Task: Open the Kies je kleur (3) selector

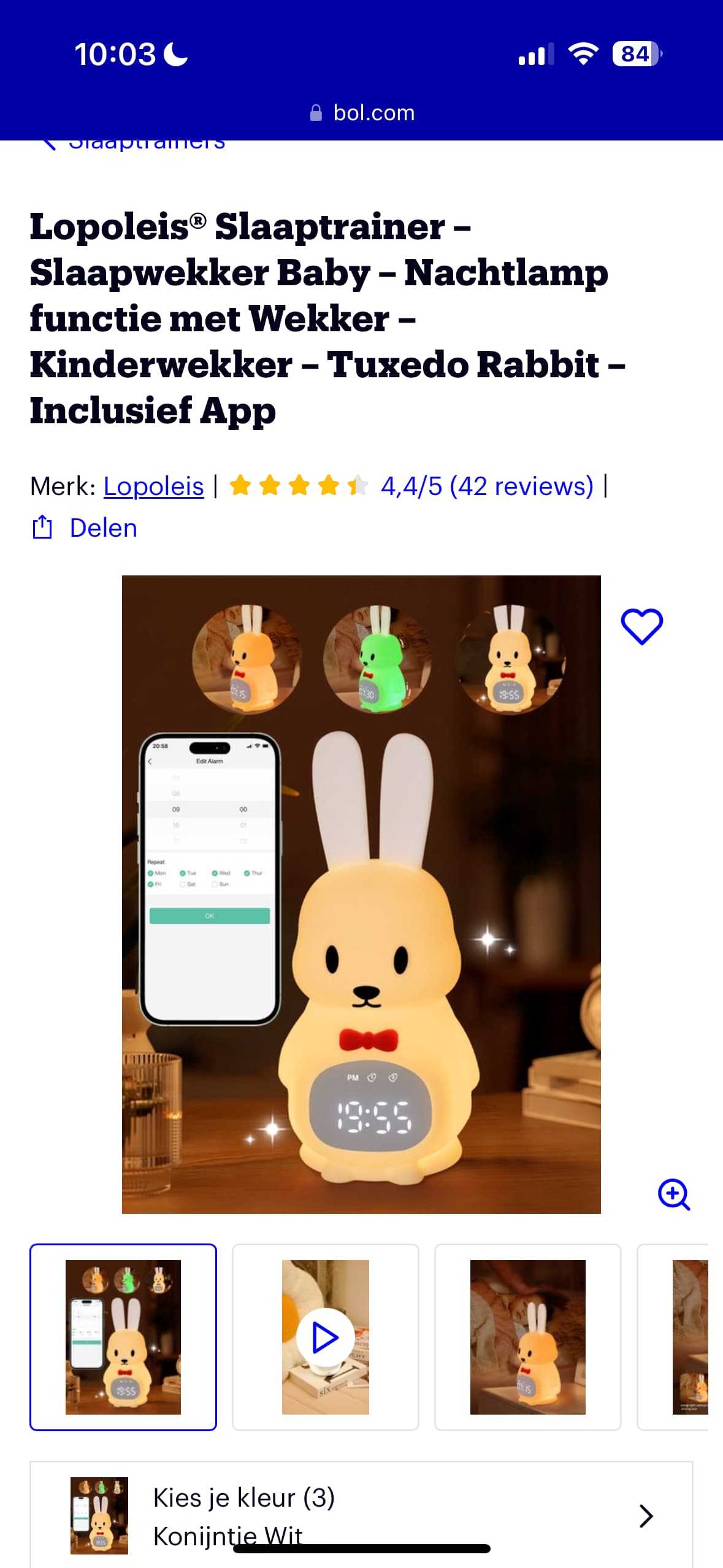Action: [x=361, y=1515]
